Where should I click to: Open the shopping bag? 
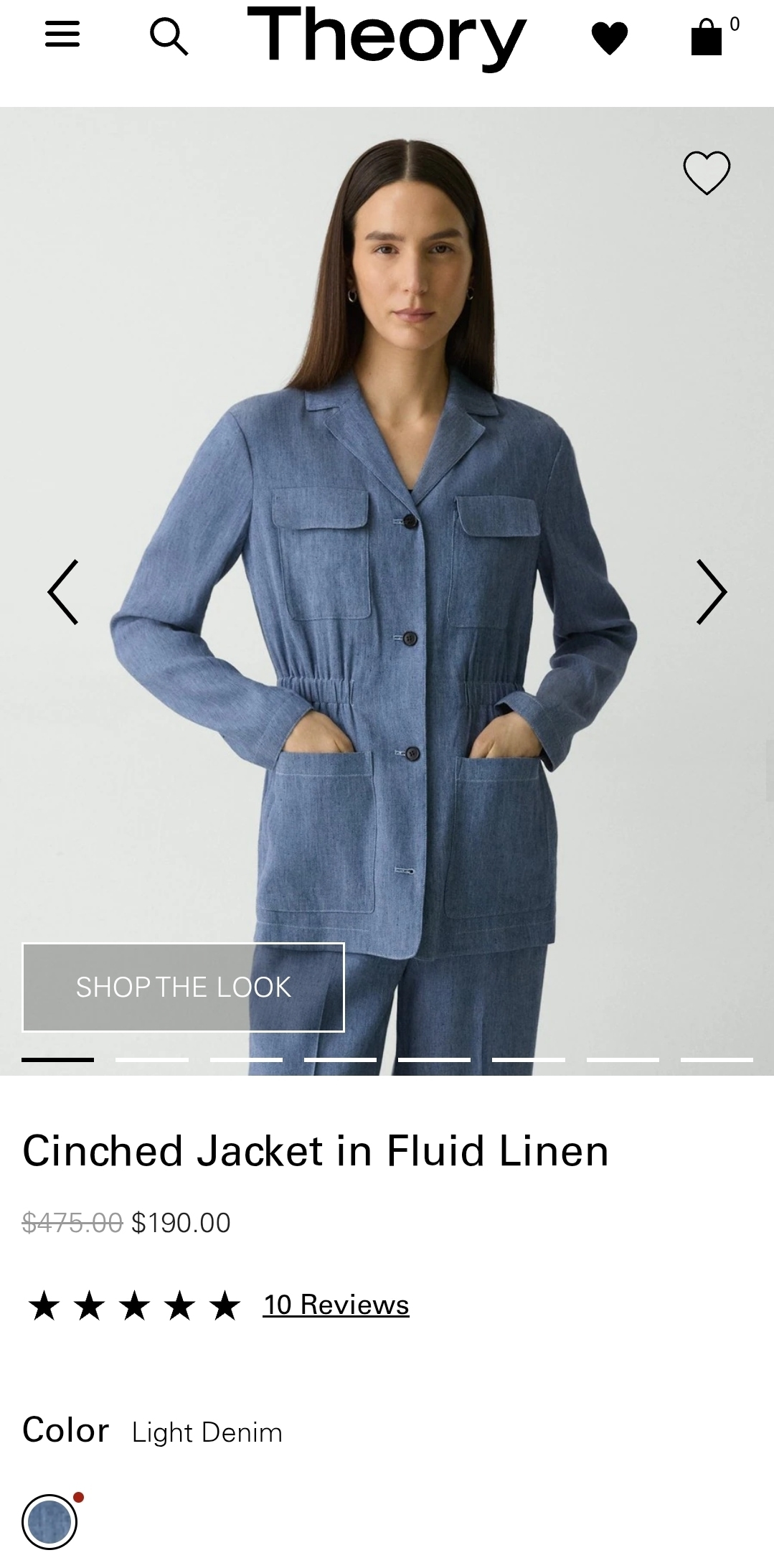[708, 37]
